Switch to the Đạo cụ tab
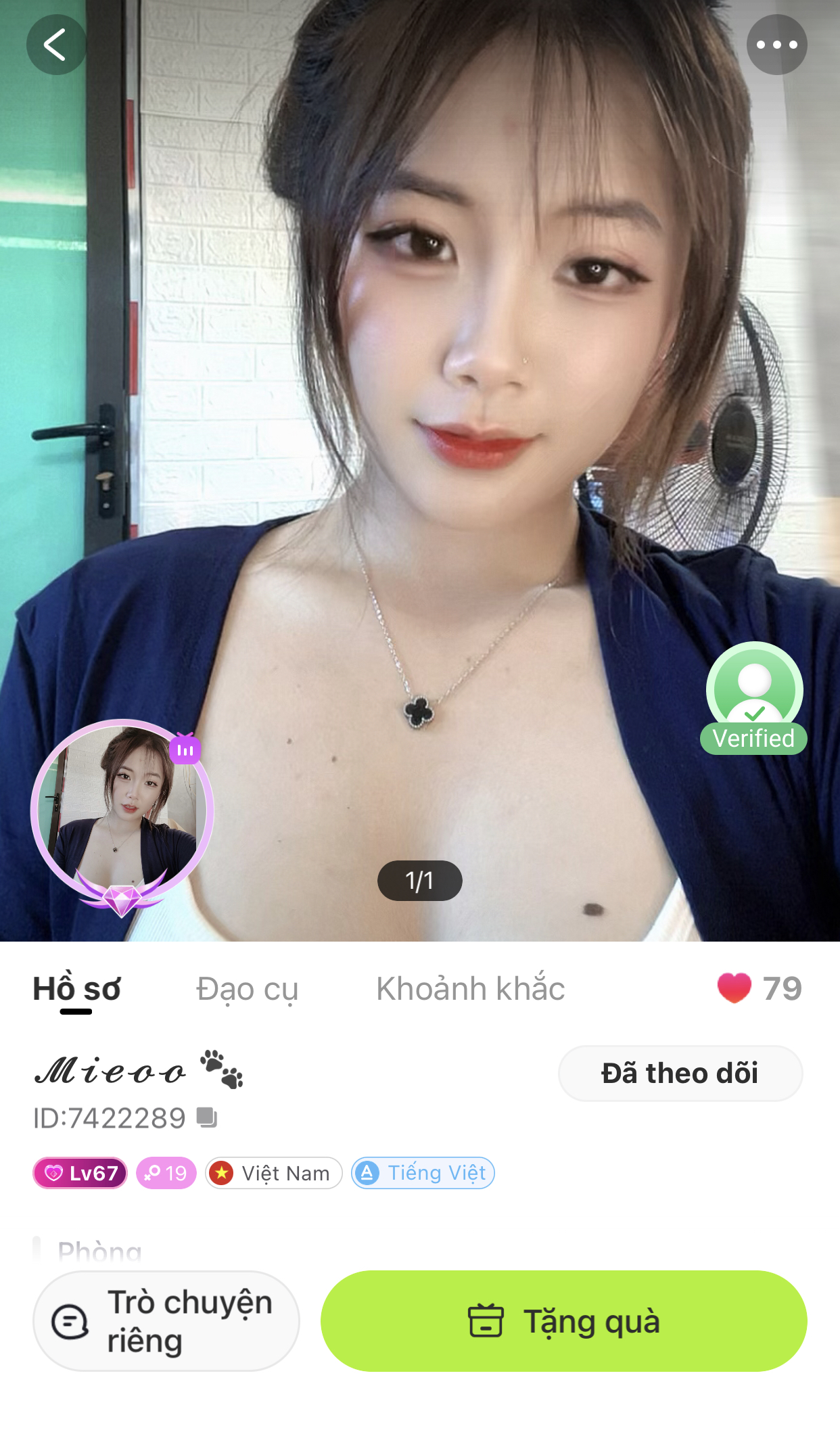Image resolution: width=840 pixels, height=1453 pixels. click(247, 989)
